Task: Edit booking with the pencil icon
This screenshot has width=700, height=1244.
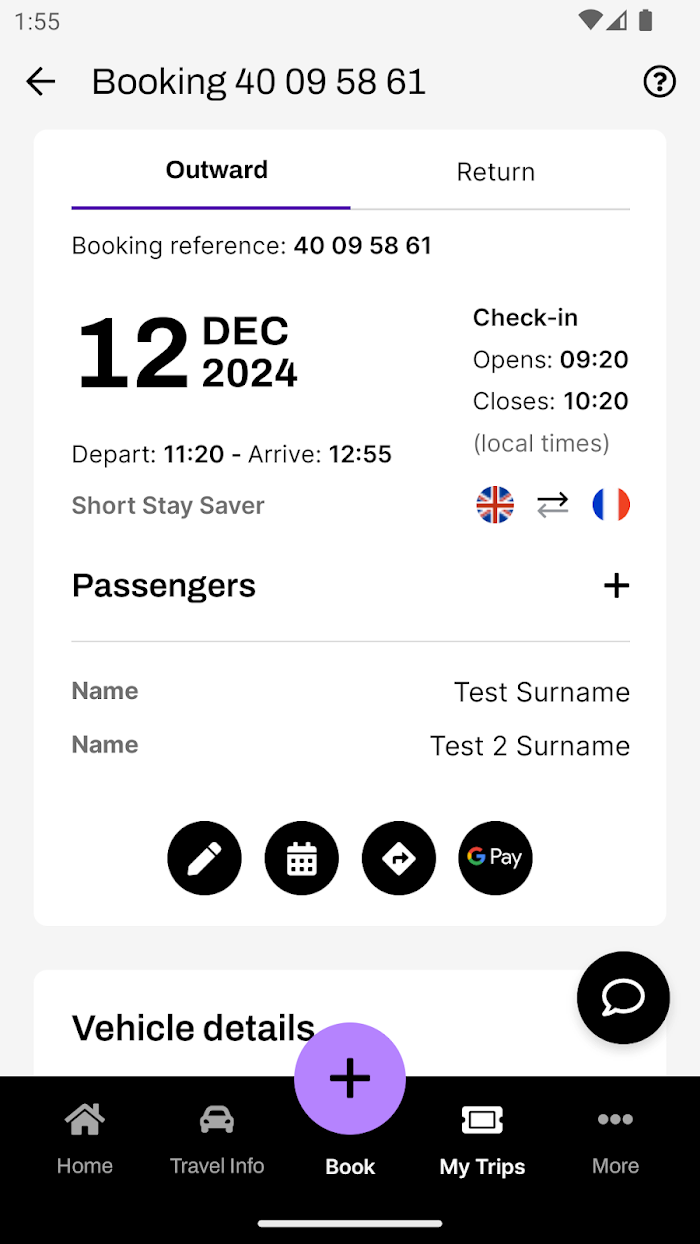Action: coord(204,858)
